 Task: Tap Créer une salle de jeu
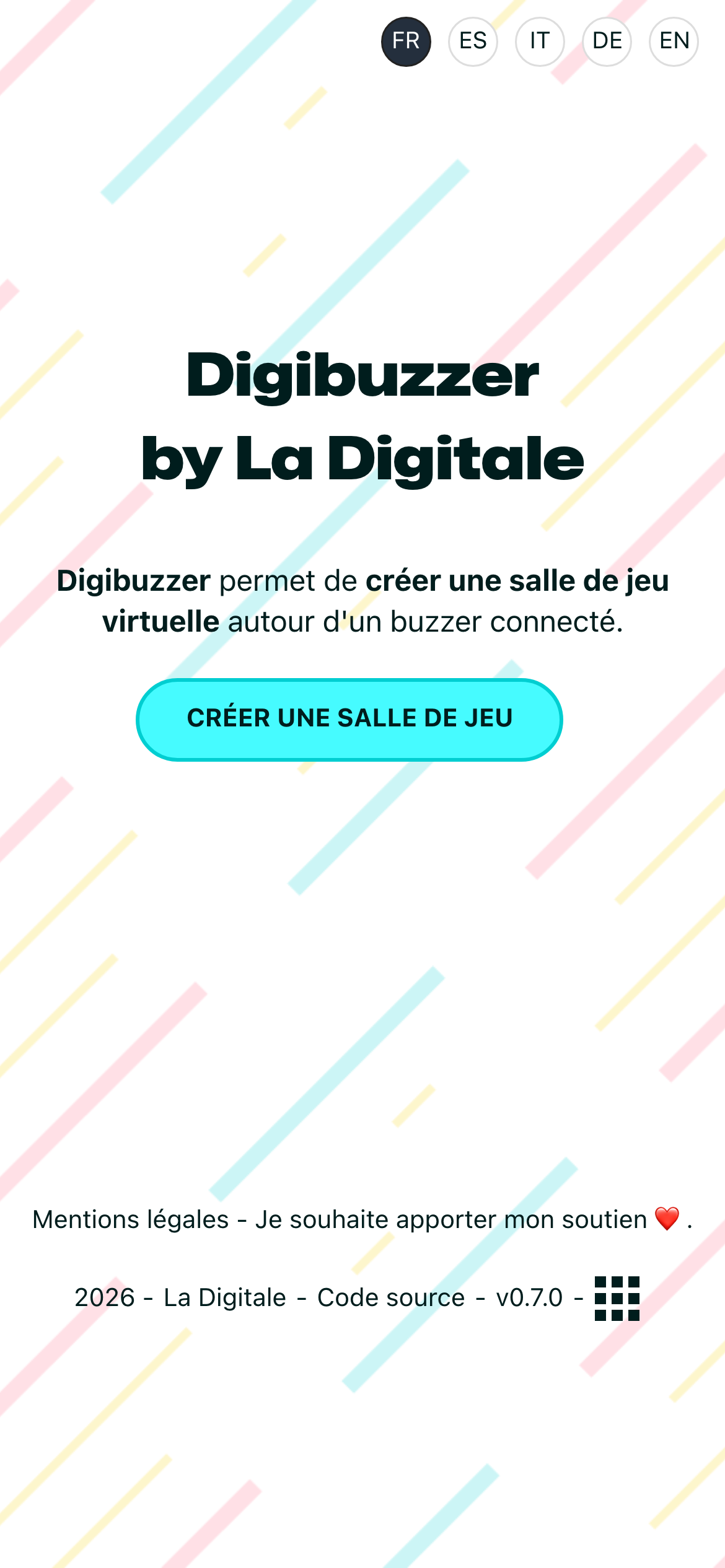(349, 720)
